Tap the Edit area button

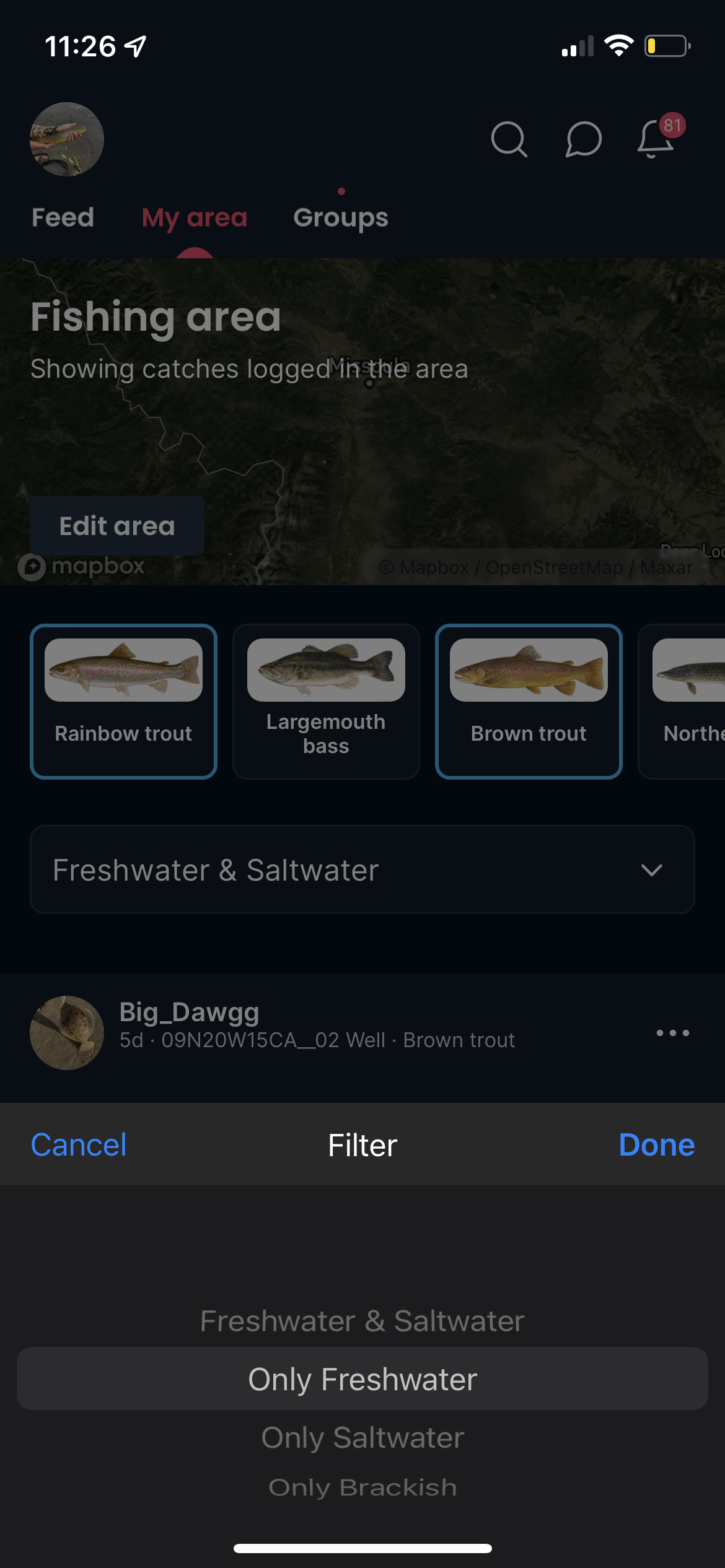point(117,526)
